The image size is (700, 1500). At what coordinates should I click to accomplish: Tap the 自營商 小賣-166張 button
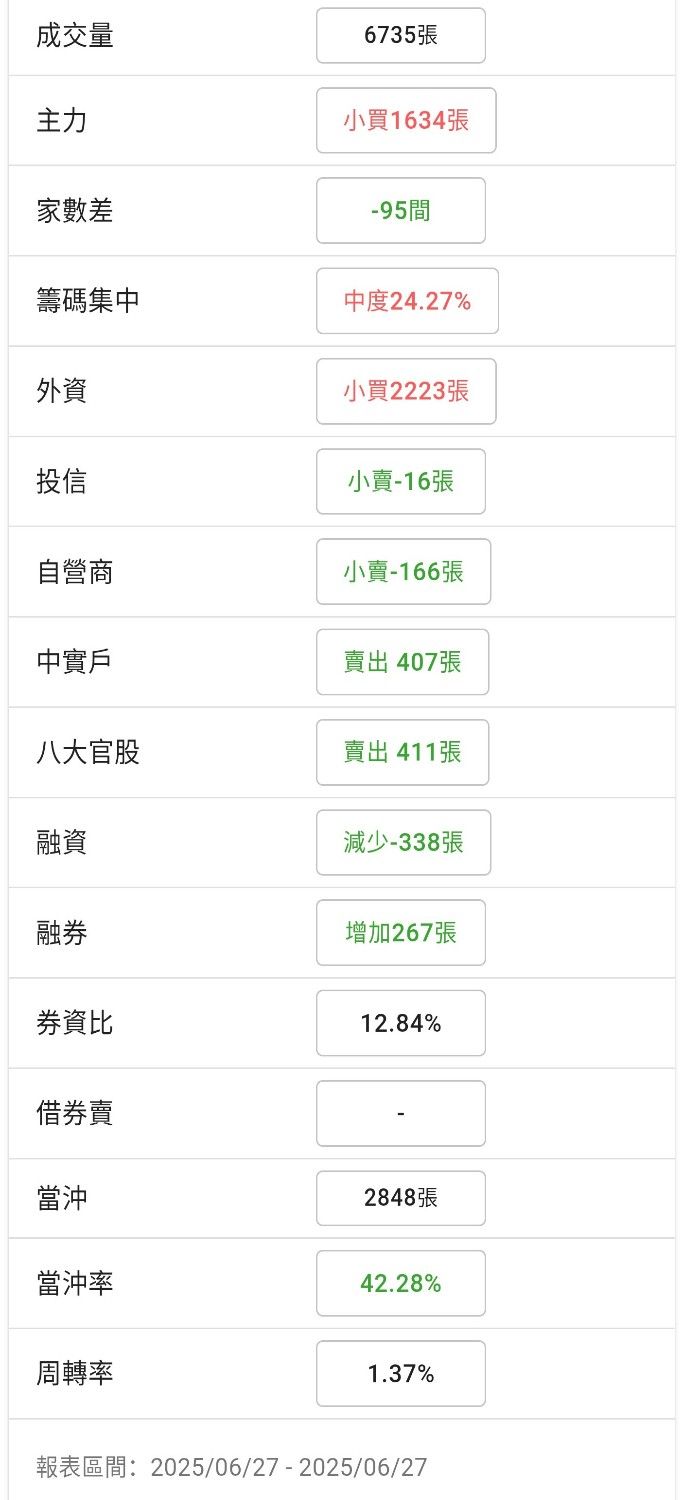pyautogui.click(x=404, y=571)
